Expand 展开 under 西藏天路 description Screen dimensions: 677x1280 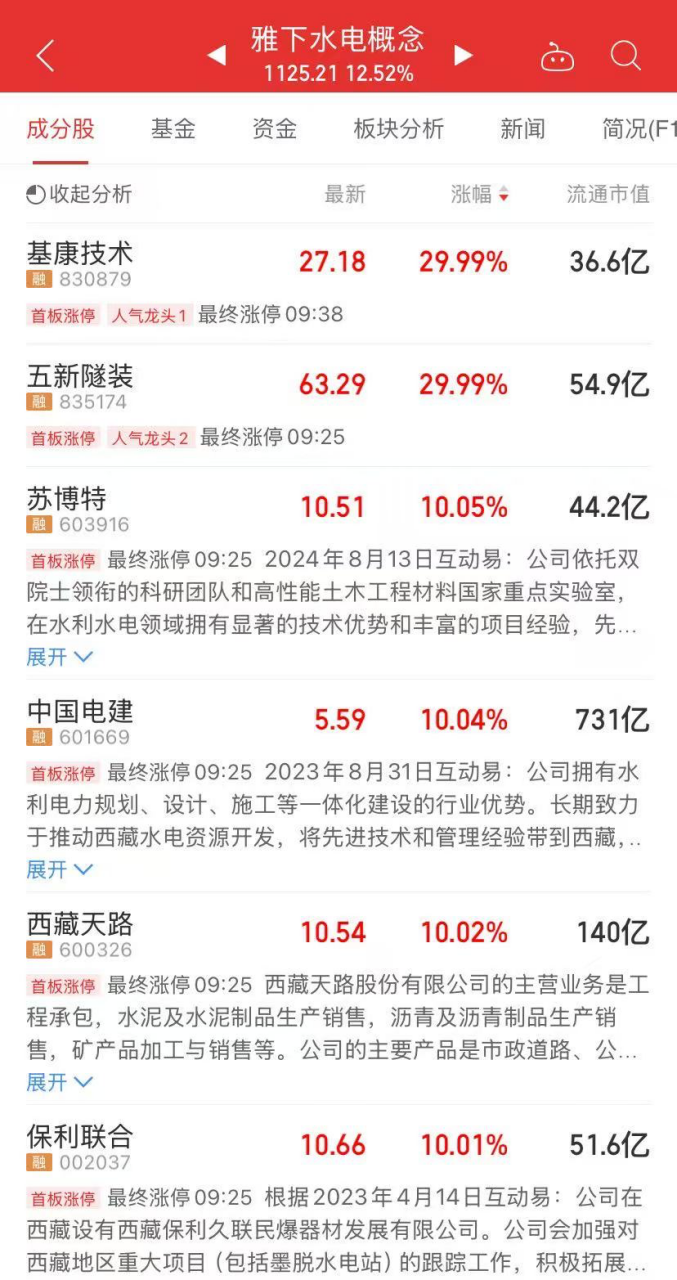[59, 1082]
